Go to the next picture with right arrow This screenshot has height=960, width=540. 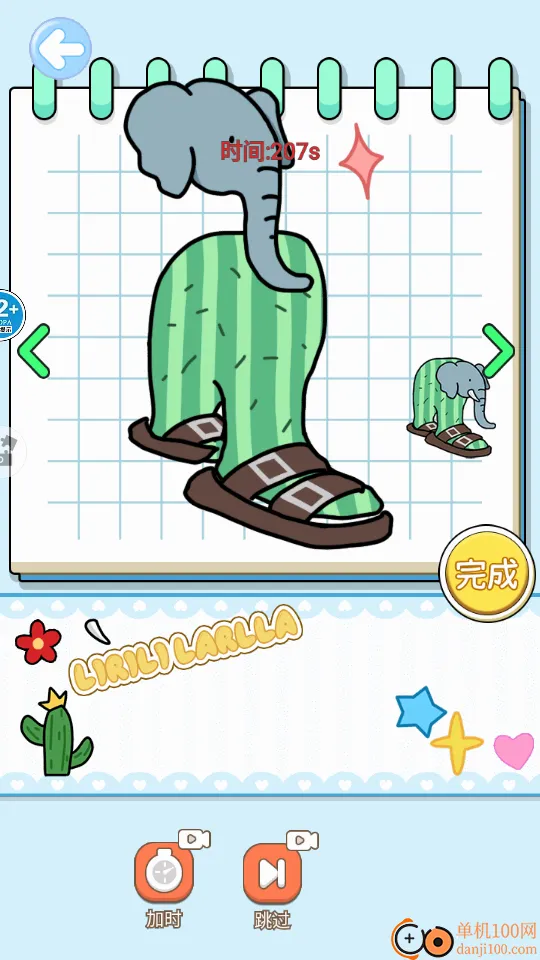[498, 351]
